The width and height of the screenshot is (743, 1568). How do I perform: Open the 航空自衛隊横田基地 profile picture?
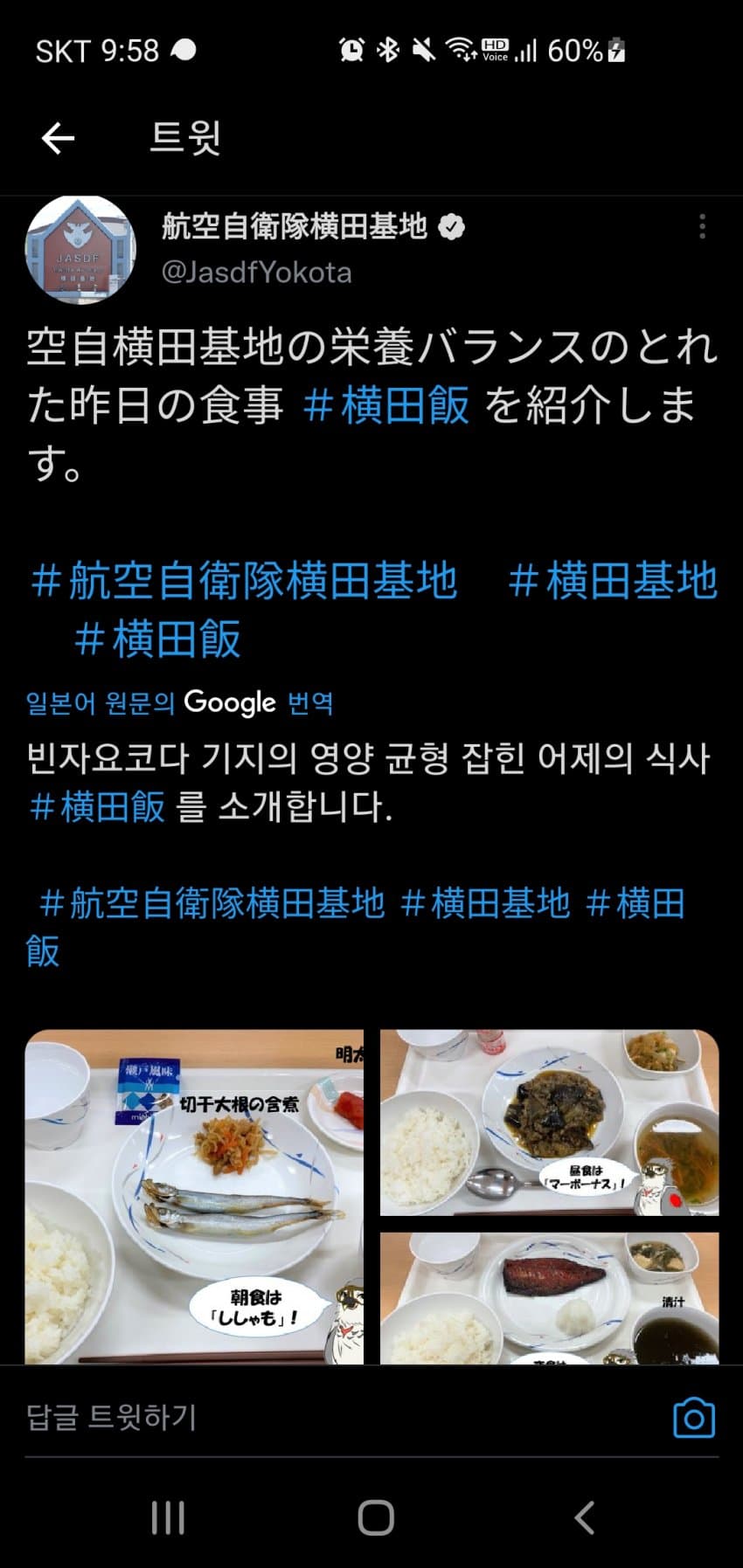pyautogui.click(x=80, y=250)
